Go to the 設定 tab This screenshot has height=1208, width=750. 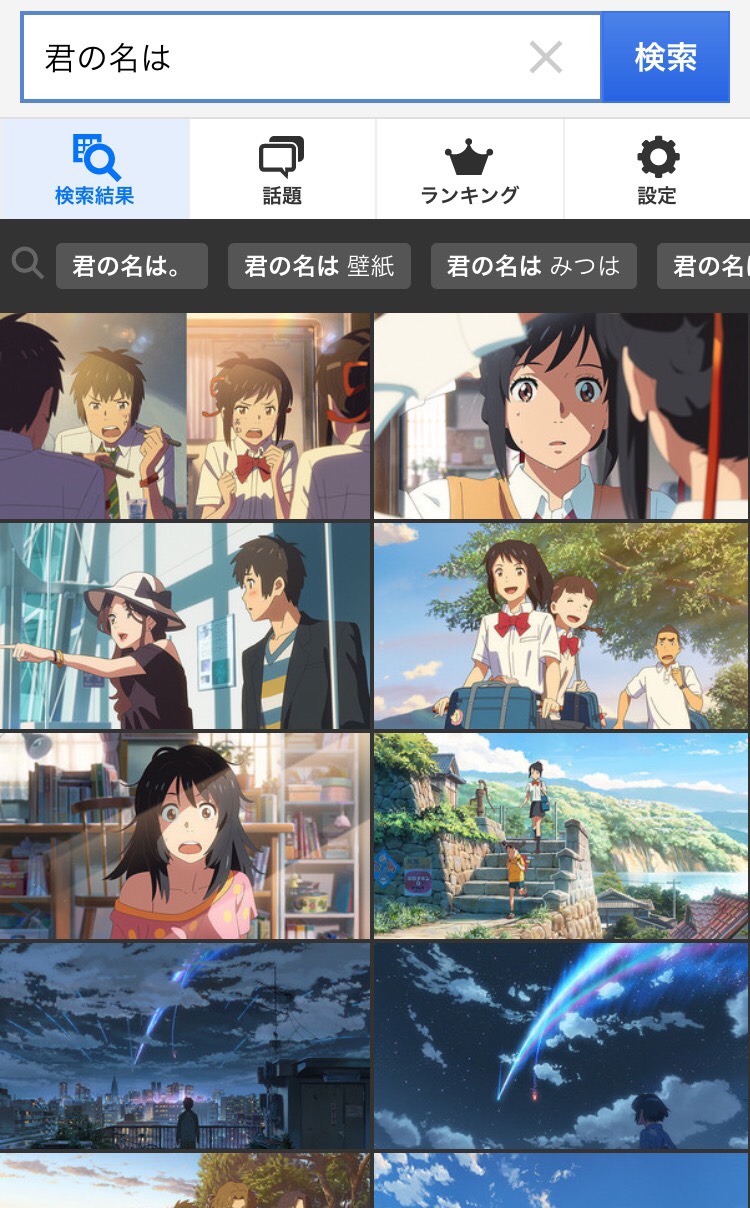point(657,170)
